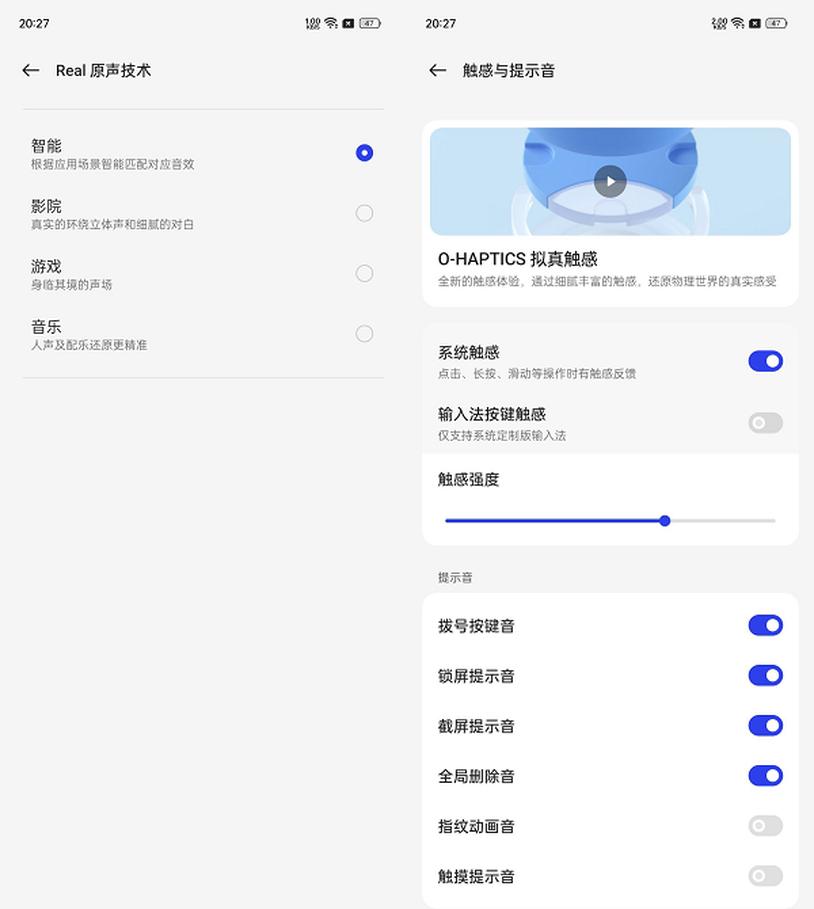Screen dimensions: 814x909
Task: Turn off 拨号按键音
Action: (765, 624)
